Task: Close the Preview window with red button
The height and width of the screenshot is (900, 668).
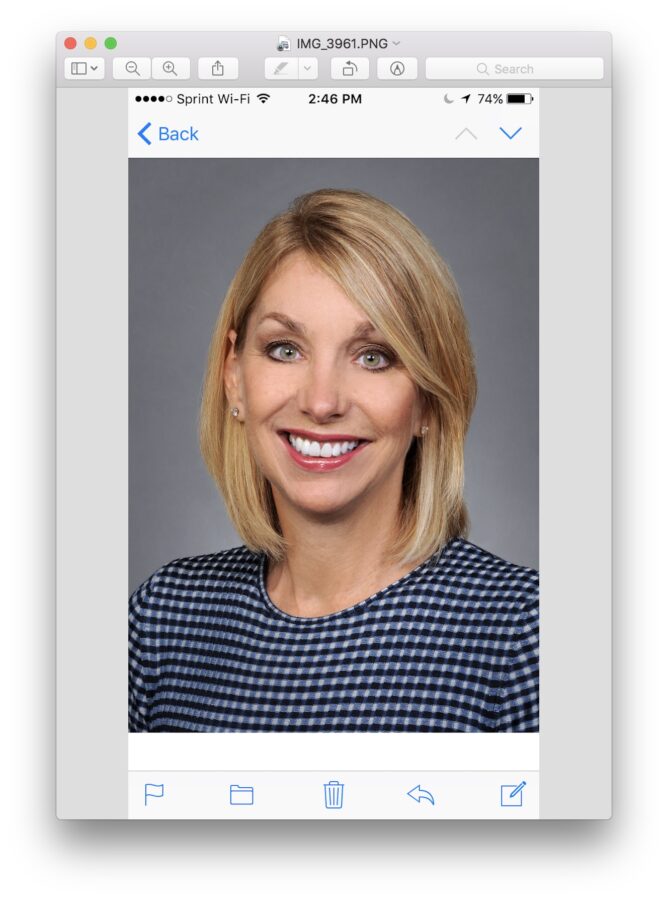Action: pyautogui.click(x=70, y=43)
